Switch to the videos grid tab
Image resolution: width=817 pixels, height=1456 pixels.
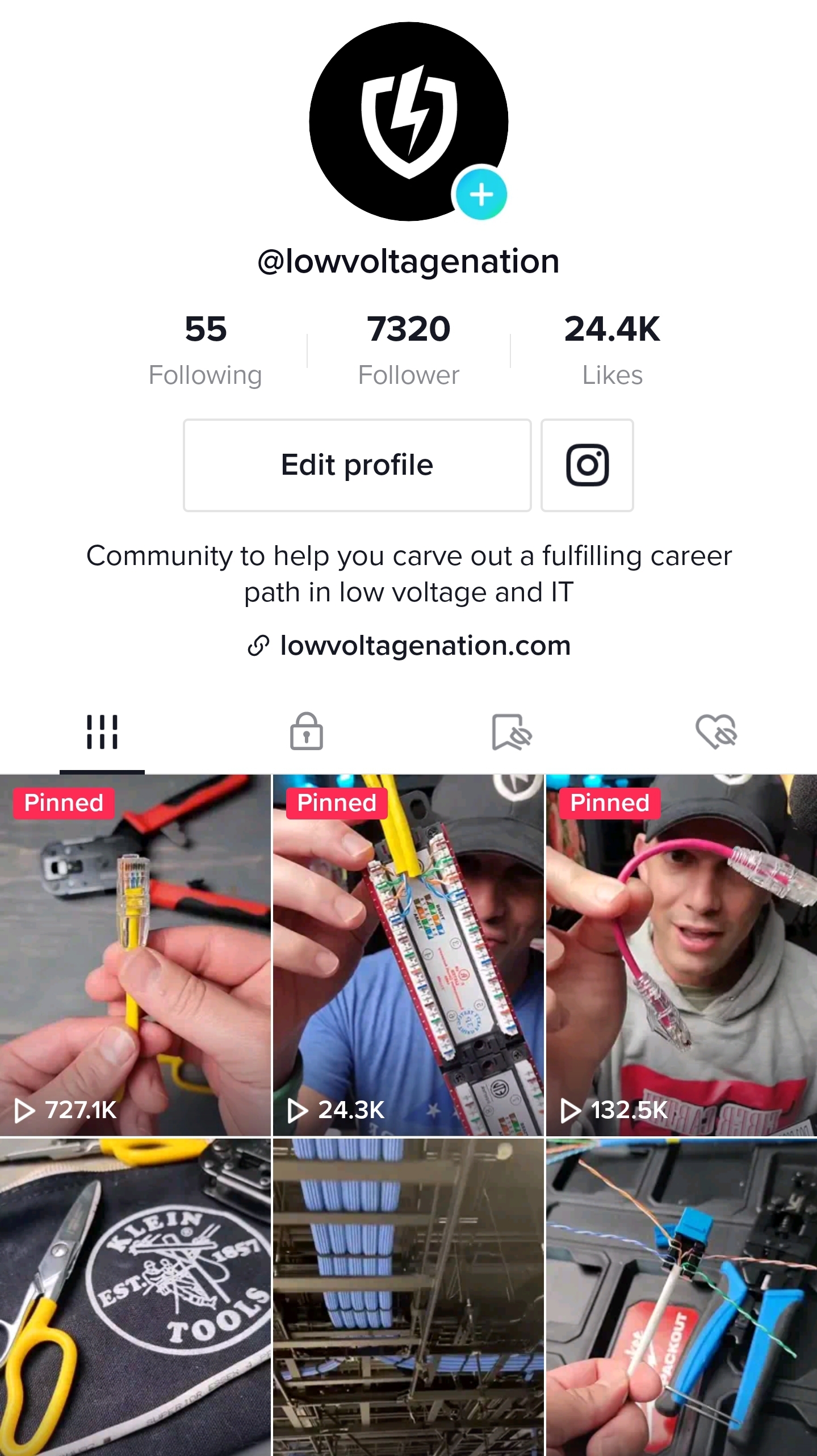tap(102, 732)
